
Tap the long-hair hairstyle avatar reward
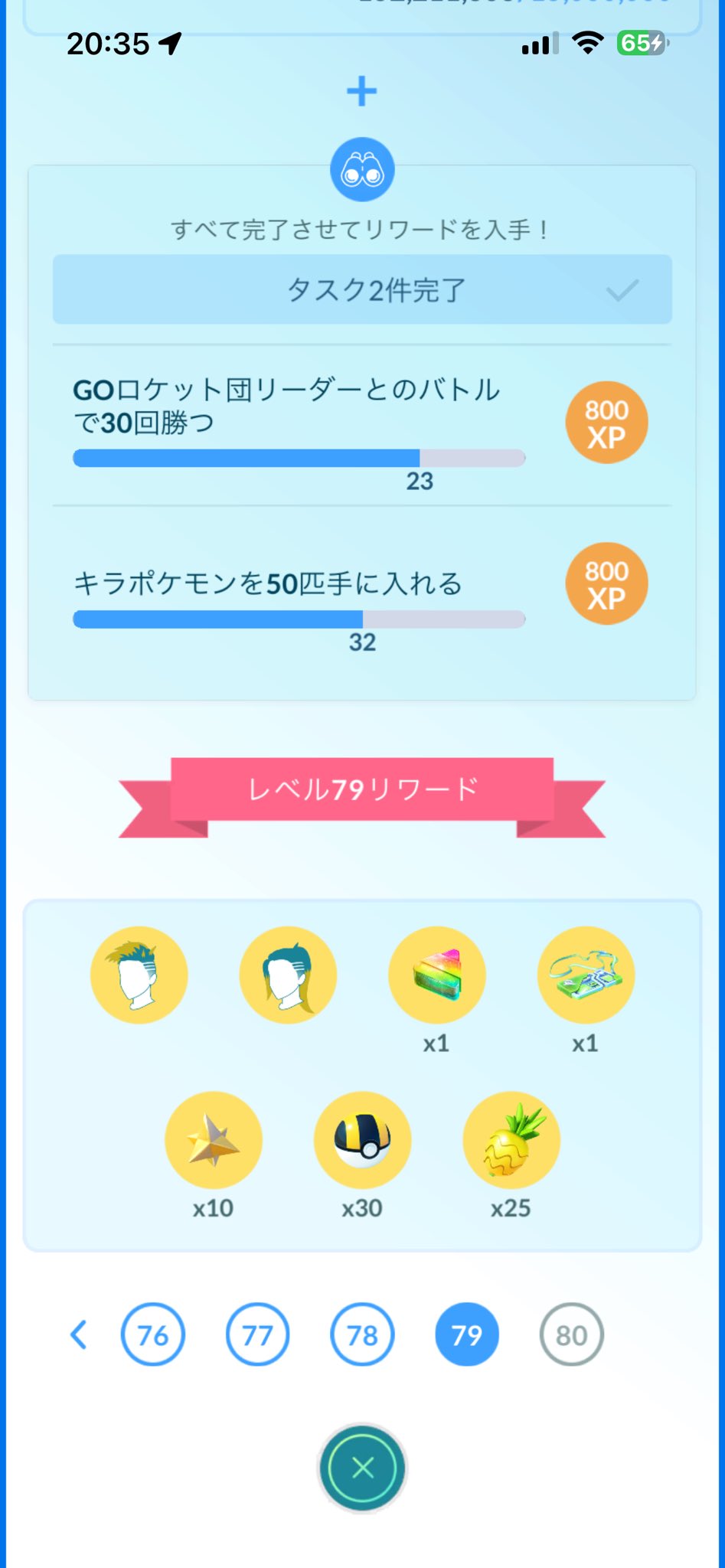(x=288, y=975)
